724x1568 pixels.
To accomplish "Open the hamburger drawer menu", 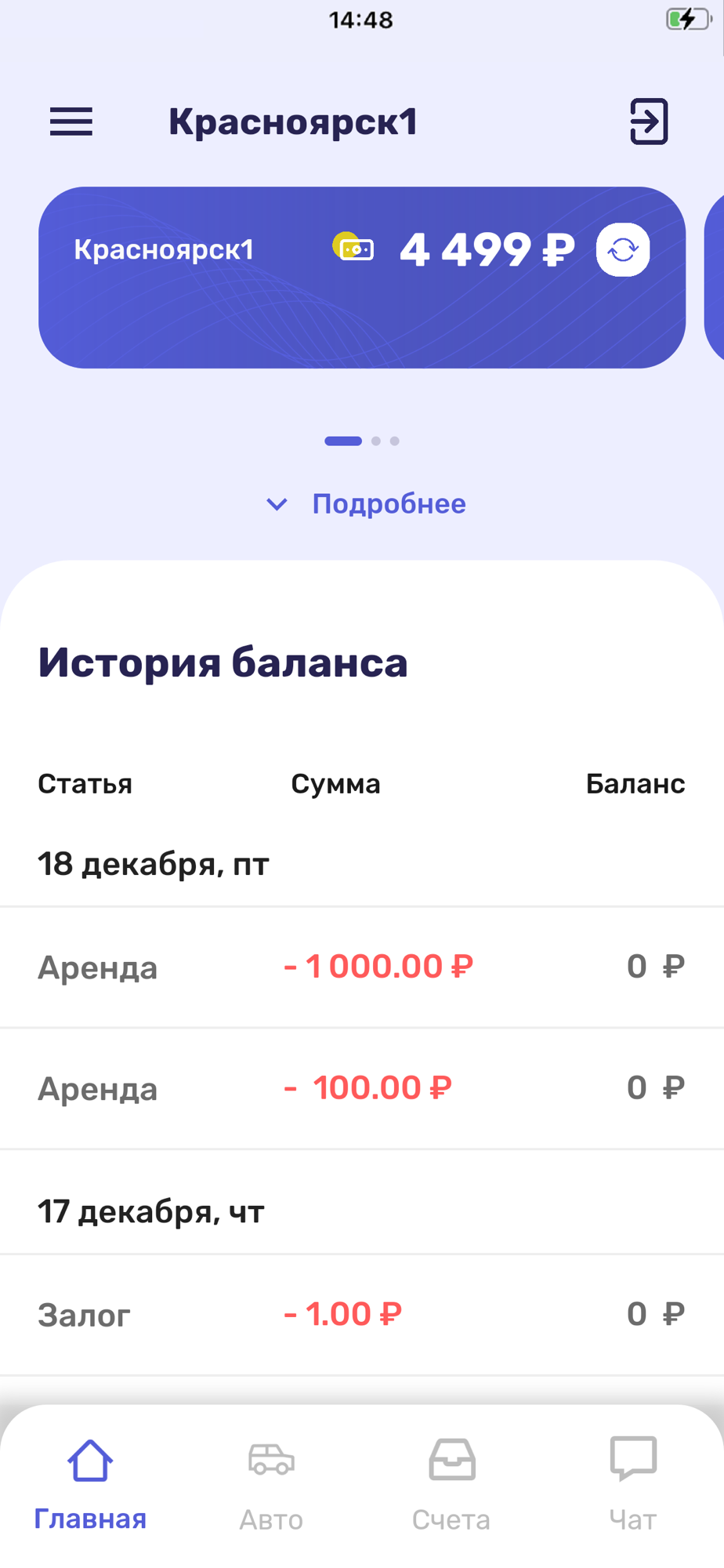I will [x=71, y=122].
